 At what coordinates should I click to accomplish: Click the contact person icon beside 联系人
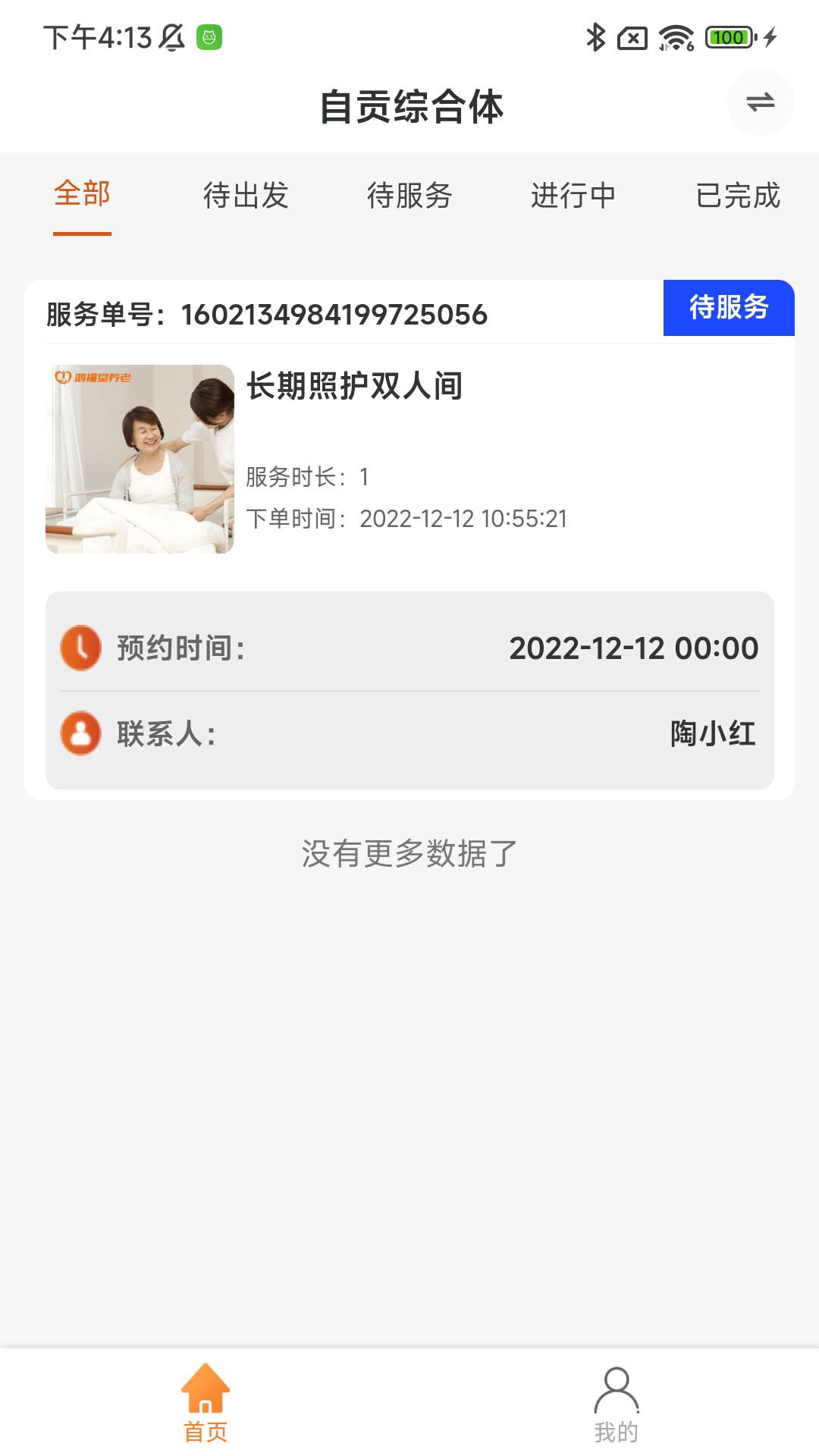coord(81,733)
